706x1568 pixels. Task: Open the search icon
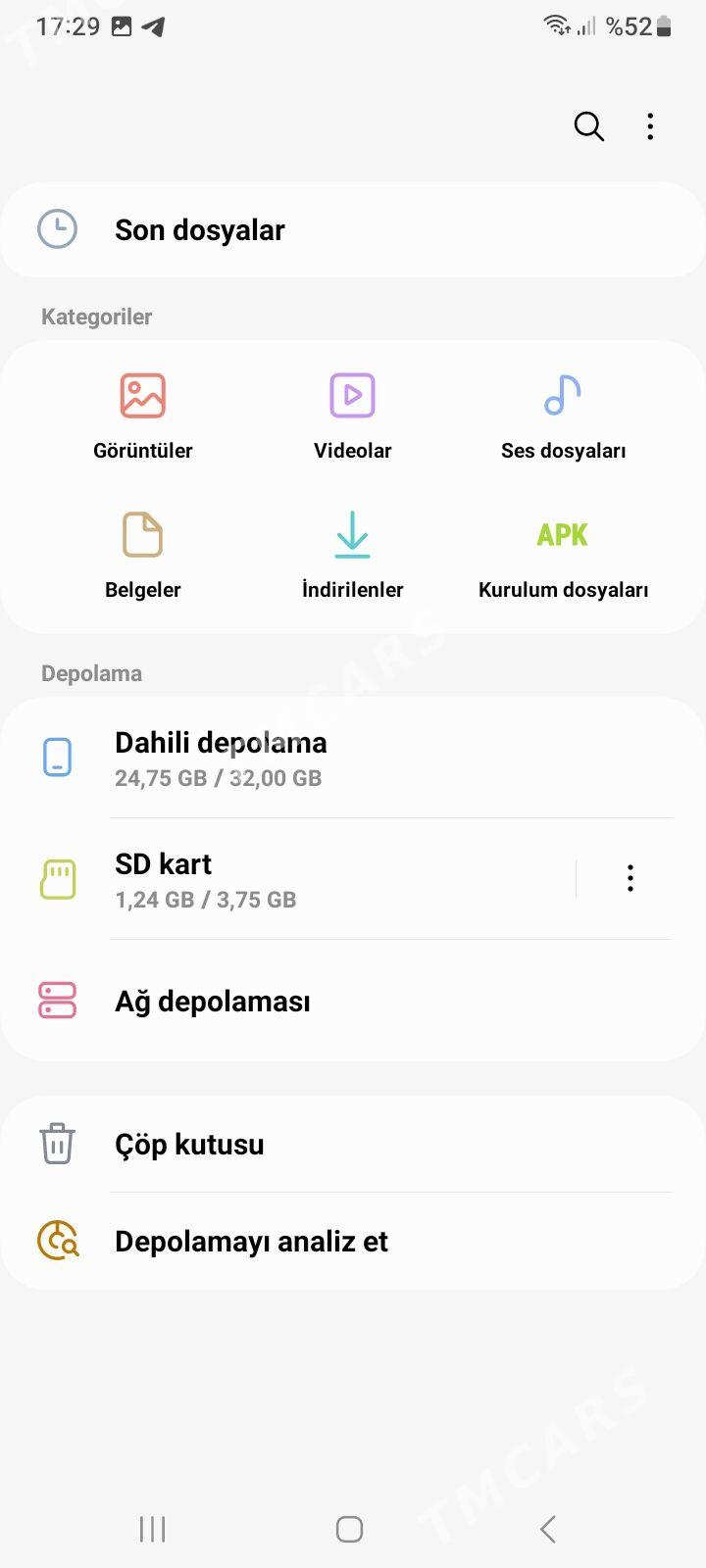(x=588, y=126)
